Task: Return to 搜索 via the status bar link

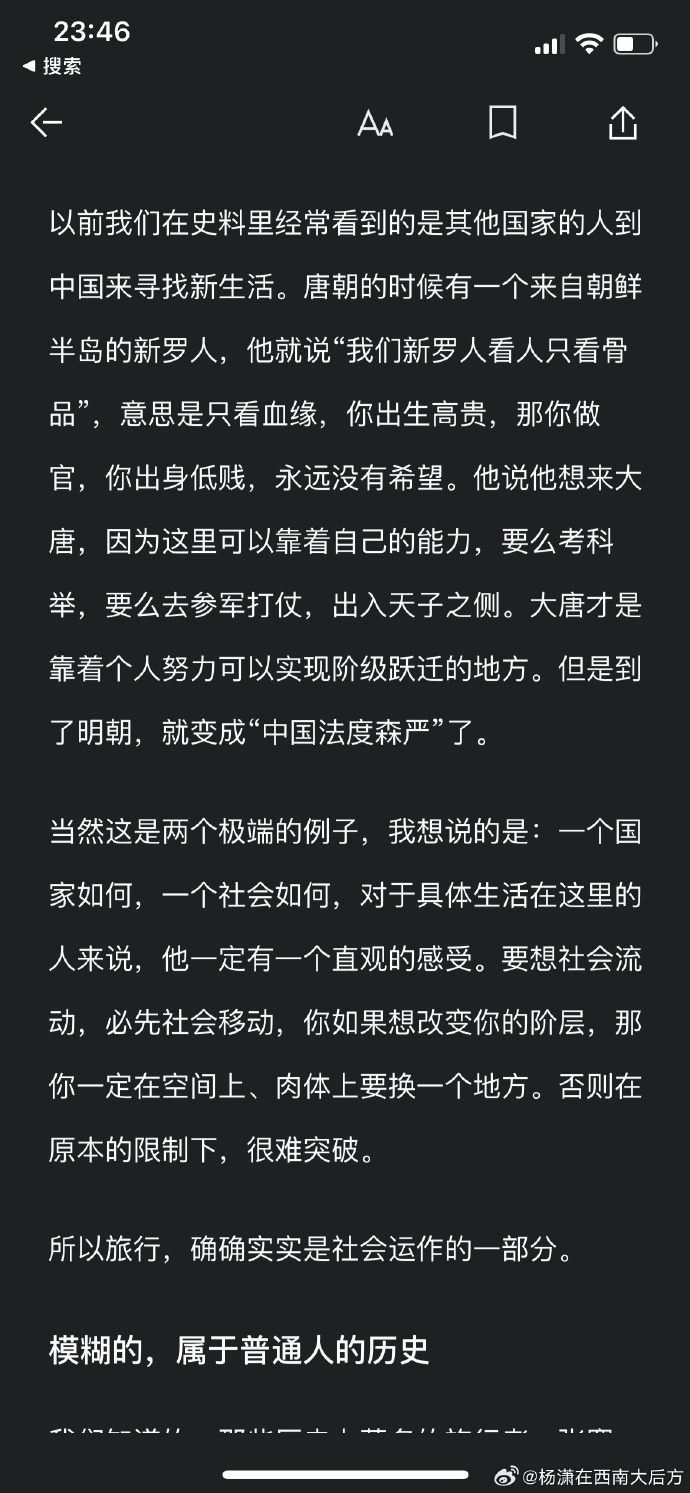Action: tap(52, 67)
